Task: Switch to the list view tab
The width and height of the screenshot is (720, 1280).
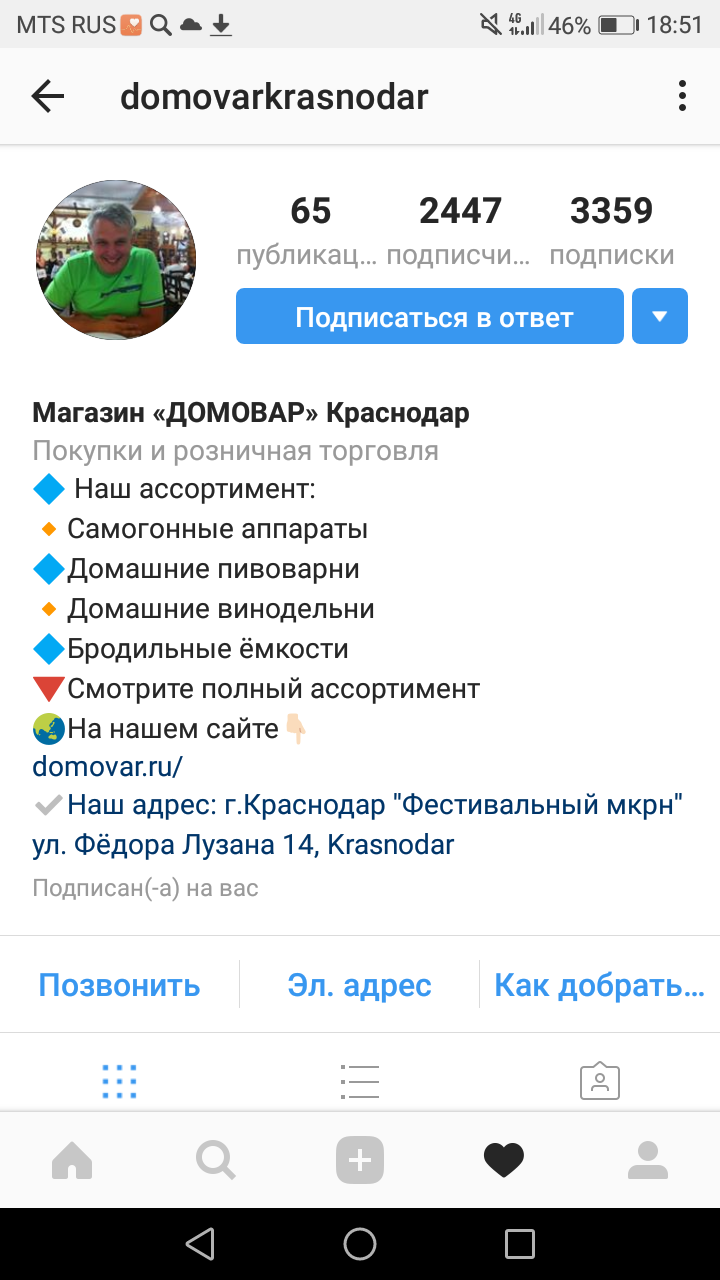Action: pyautogui.click(x=360, y=1081)
